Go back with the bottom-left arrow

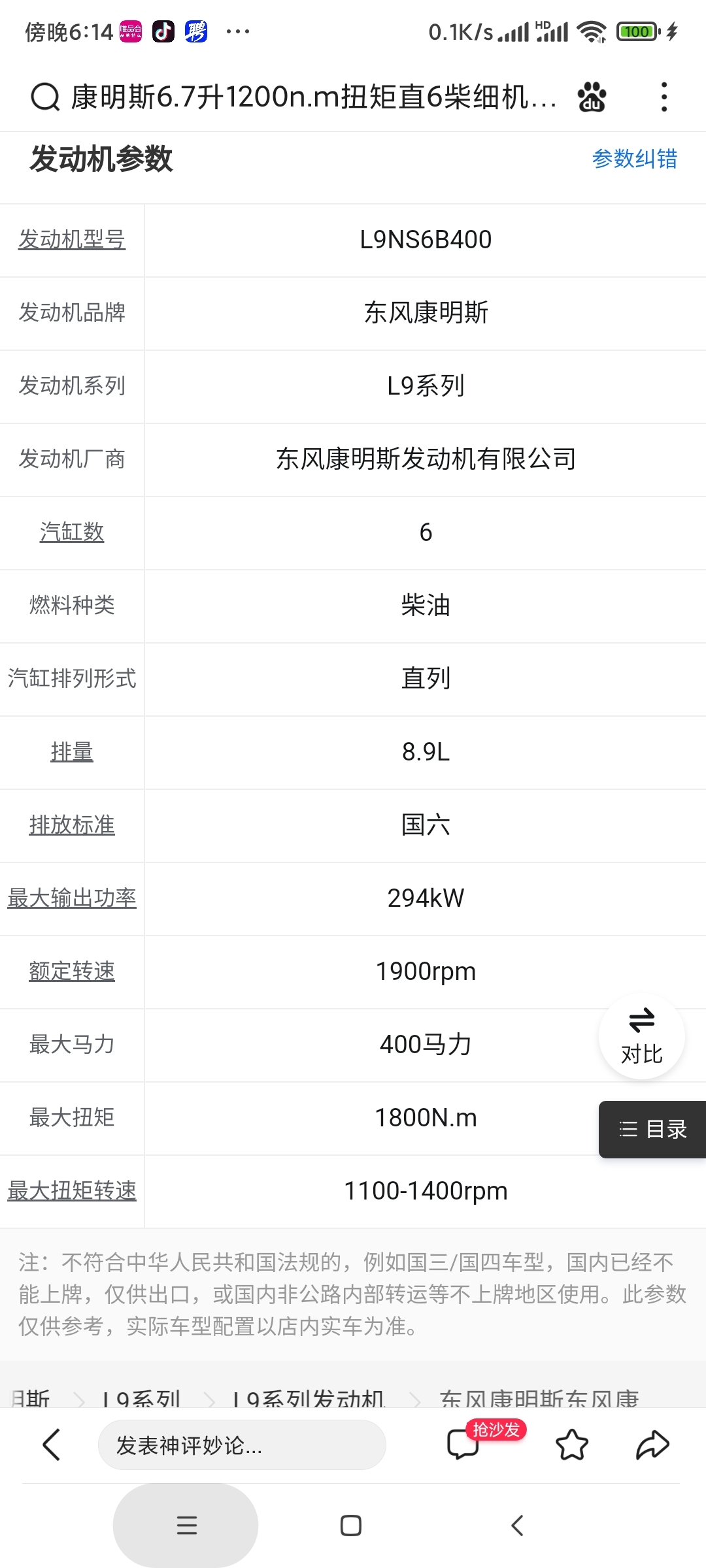(x=52, y=1445)
